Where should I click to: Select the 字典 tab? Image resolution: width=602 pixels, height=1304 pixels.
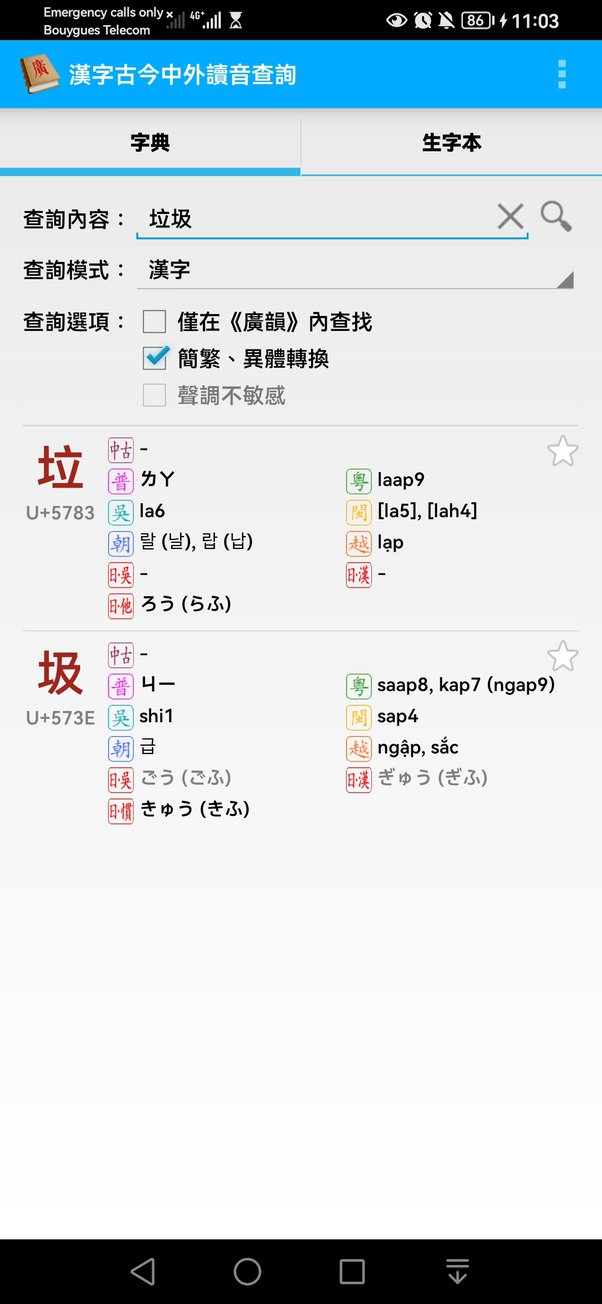coord(150,142)
